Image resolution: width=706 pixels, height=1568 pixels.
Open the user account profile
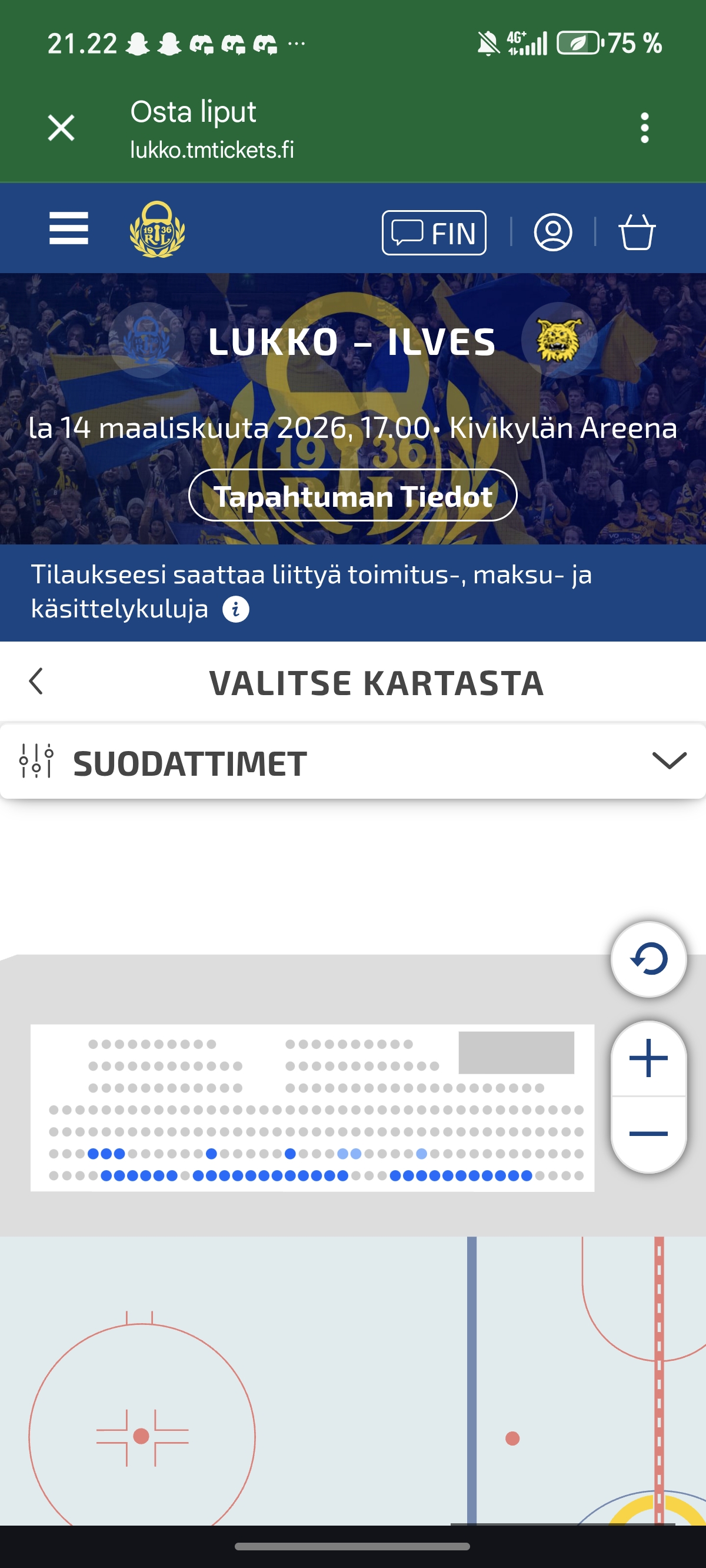[x=552, y=232]
